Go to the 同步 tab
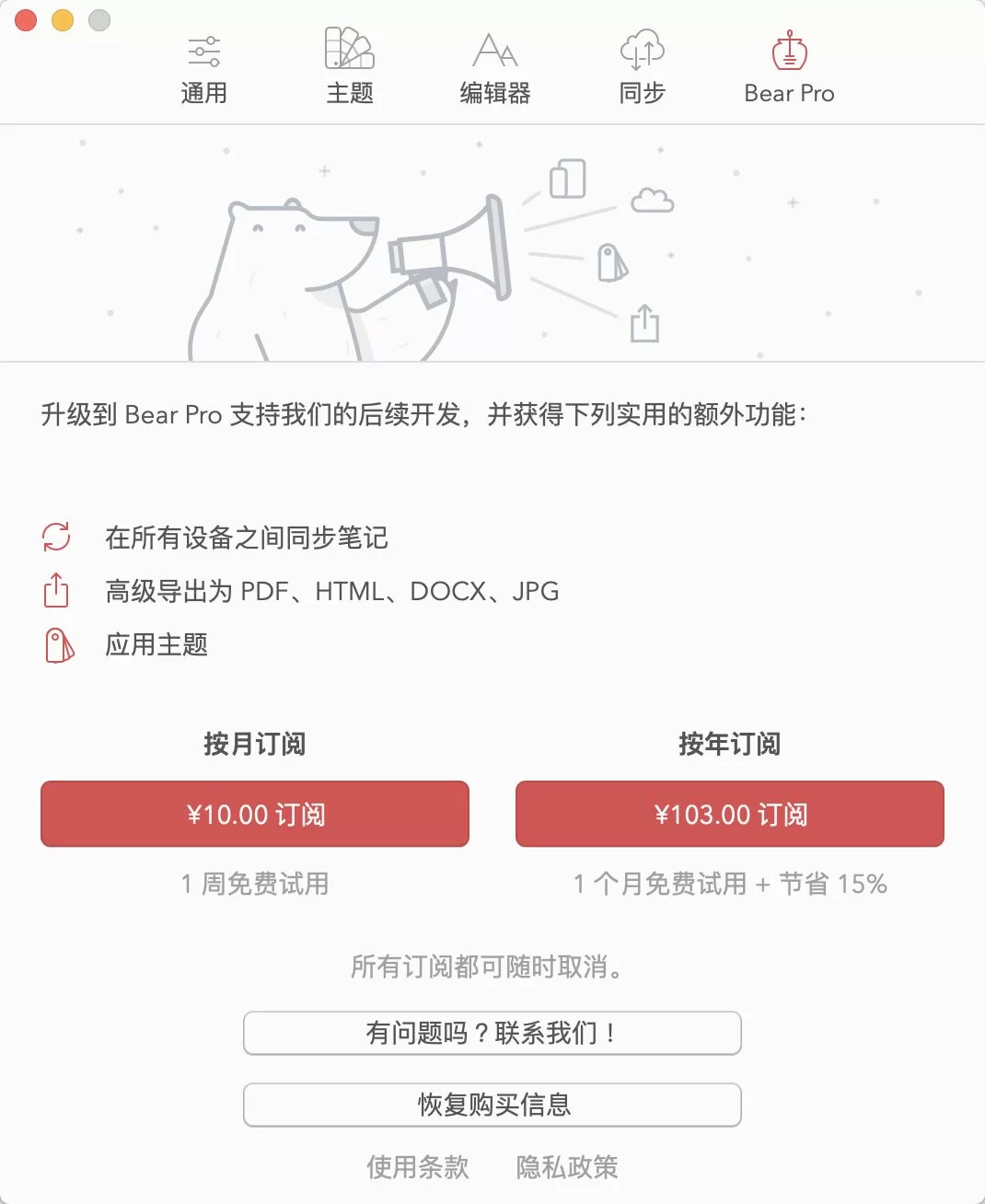The height and width of the screenshot is (1204, 985). click(x=642, y=67)
